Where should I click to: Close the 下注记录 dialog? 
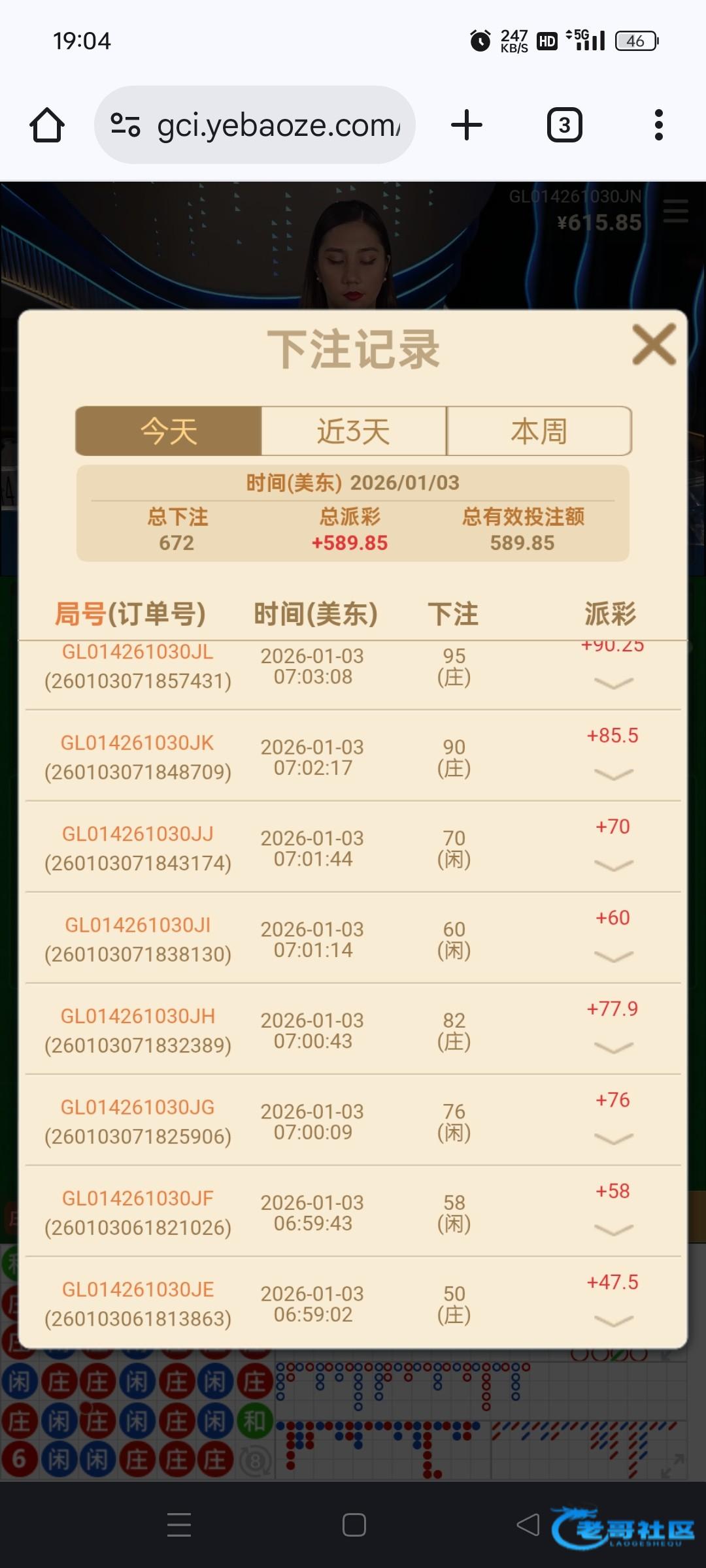pos(654,344)
